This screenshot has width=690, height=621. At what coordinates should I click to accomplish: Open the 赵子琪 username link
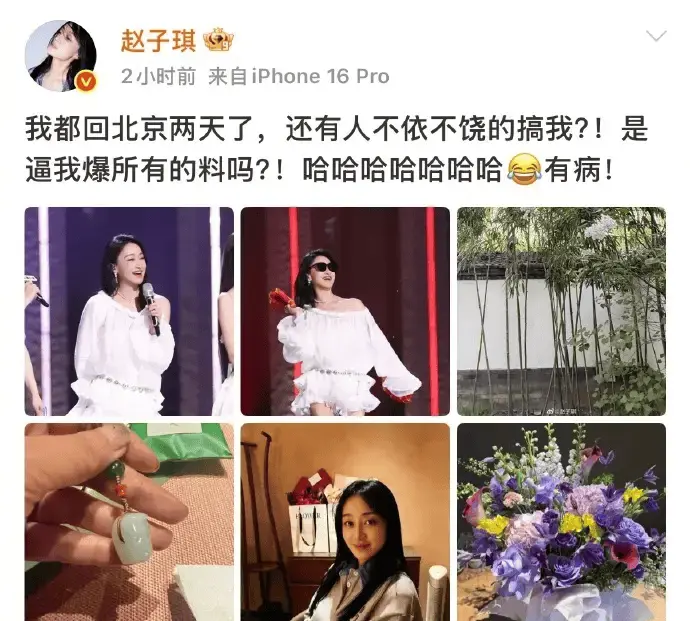158,41
